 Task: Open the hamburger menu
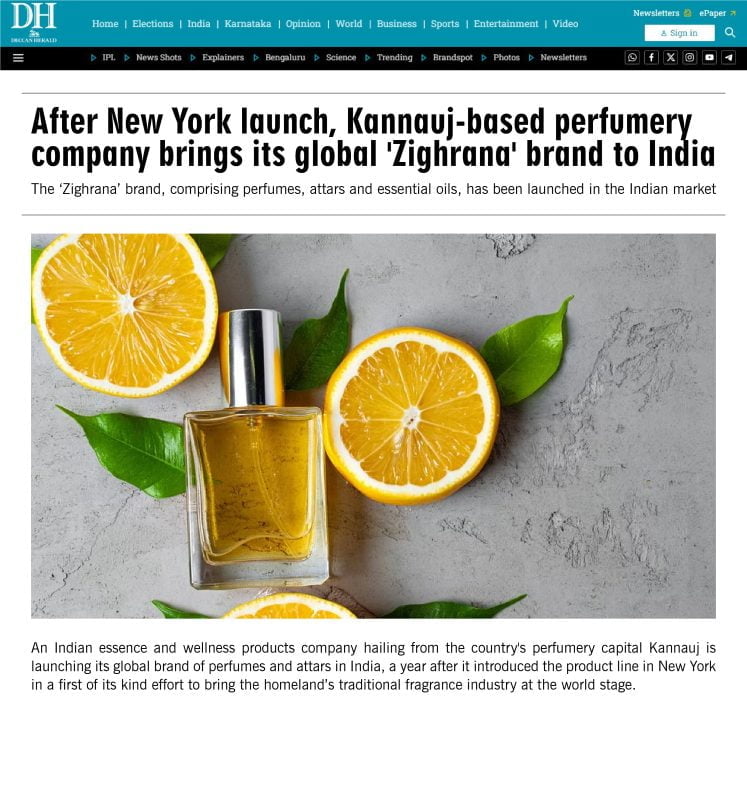[x=18, y=58]
